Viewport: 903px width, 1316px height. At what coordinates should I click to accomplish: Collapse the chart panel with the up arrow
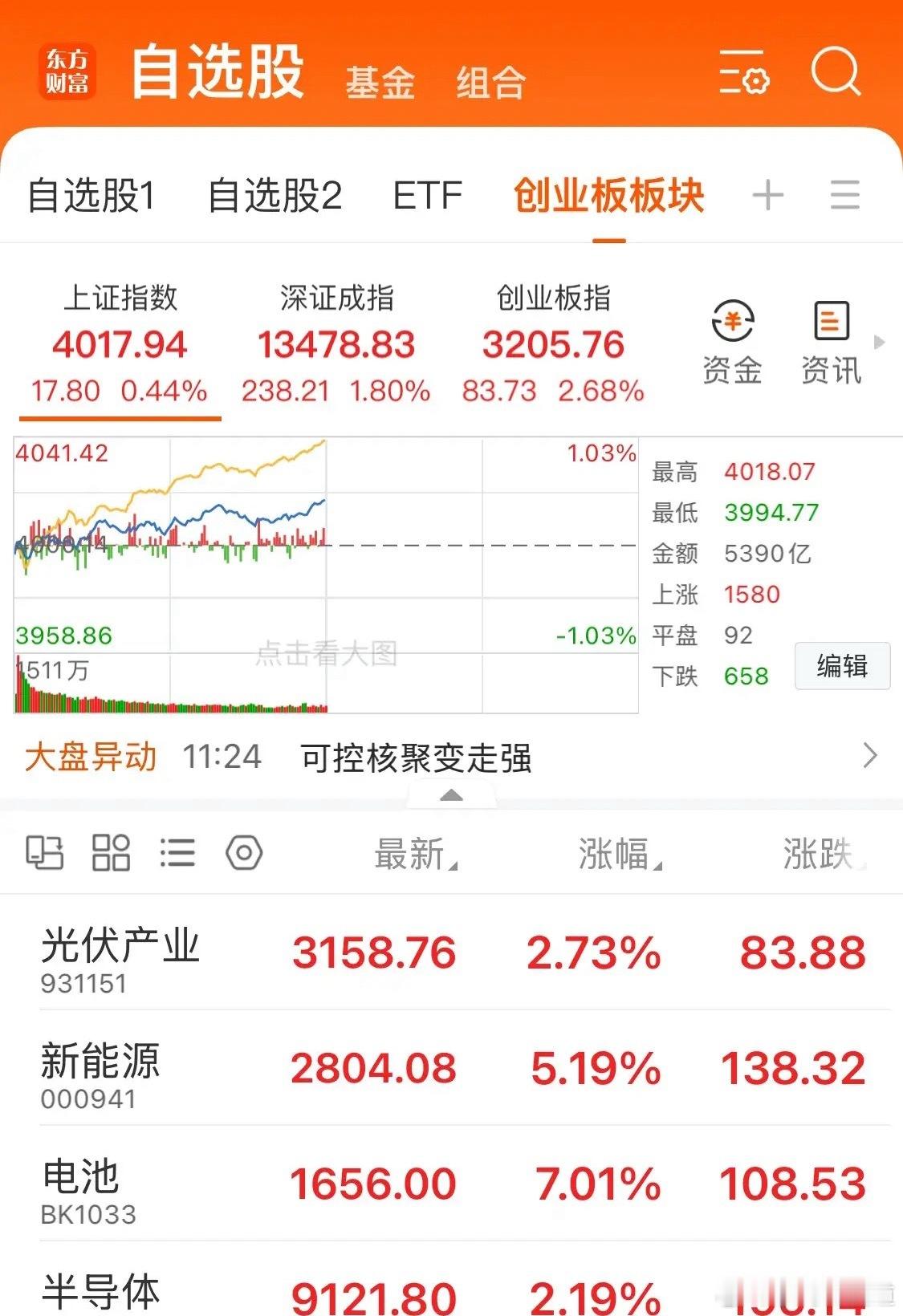[451, 797]
